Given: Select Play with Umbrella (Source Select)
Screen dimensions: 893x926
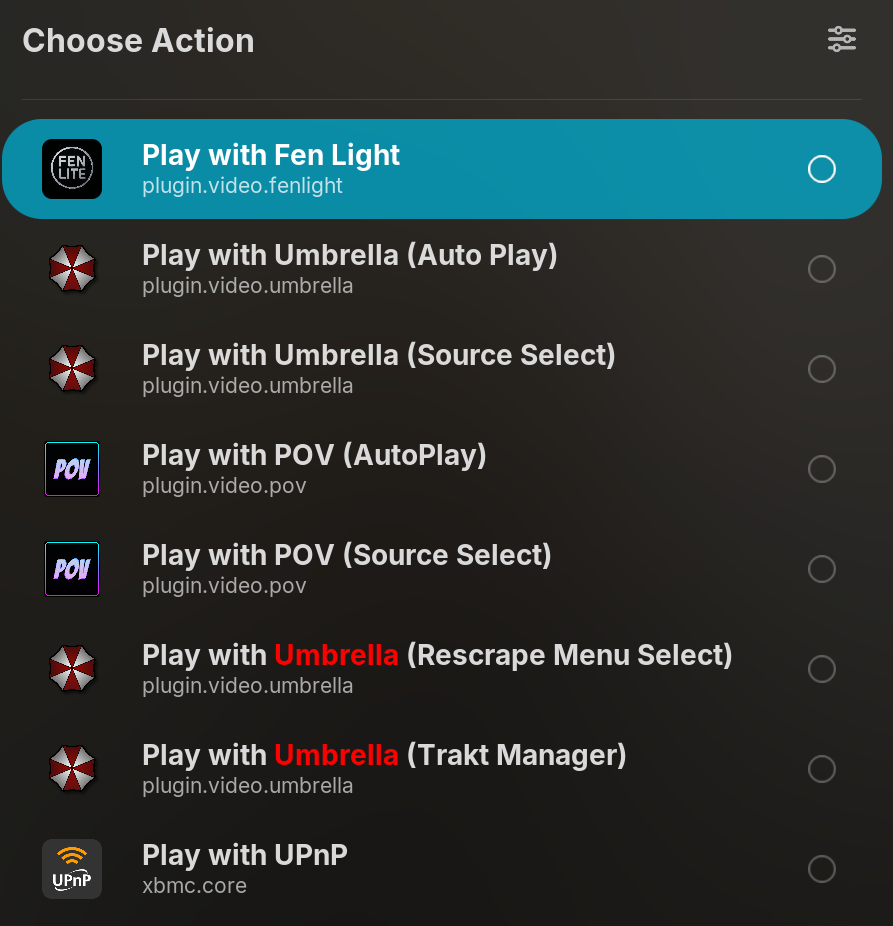Looking at the screenshot, I should click(440, 369).
